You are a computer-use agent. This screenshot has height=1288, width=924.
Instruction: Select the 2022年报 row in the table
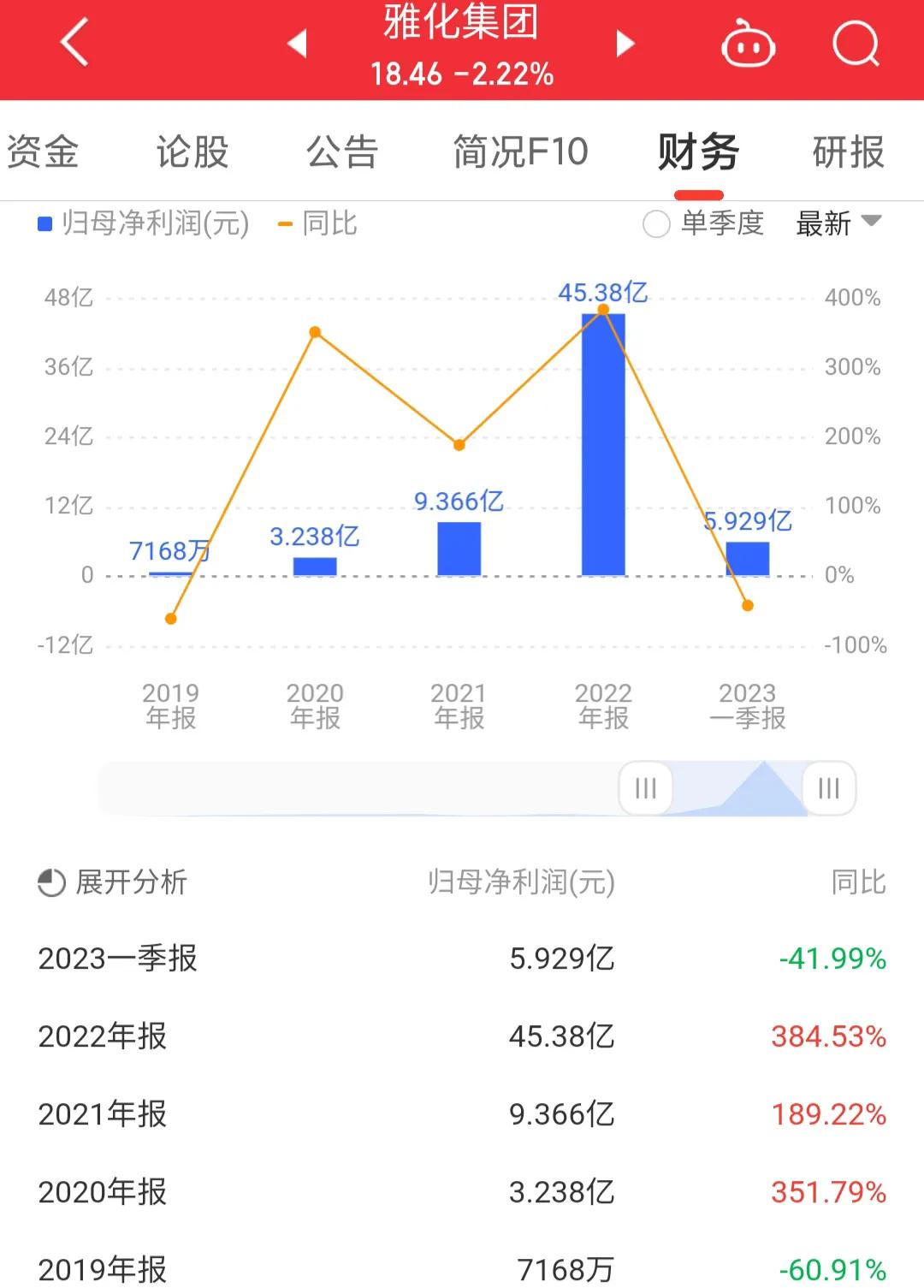tap(102, 1037)
